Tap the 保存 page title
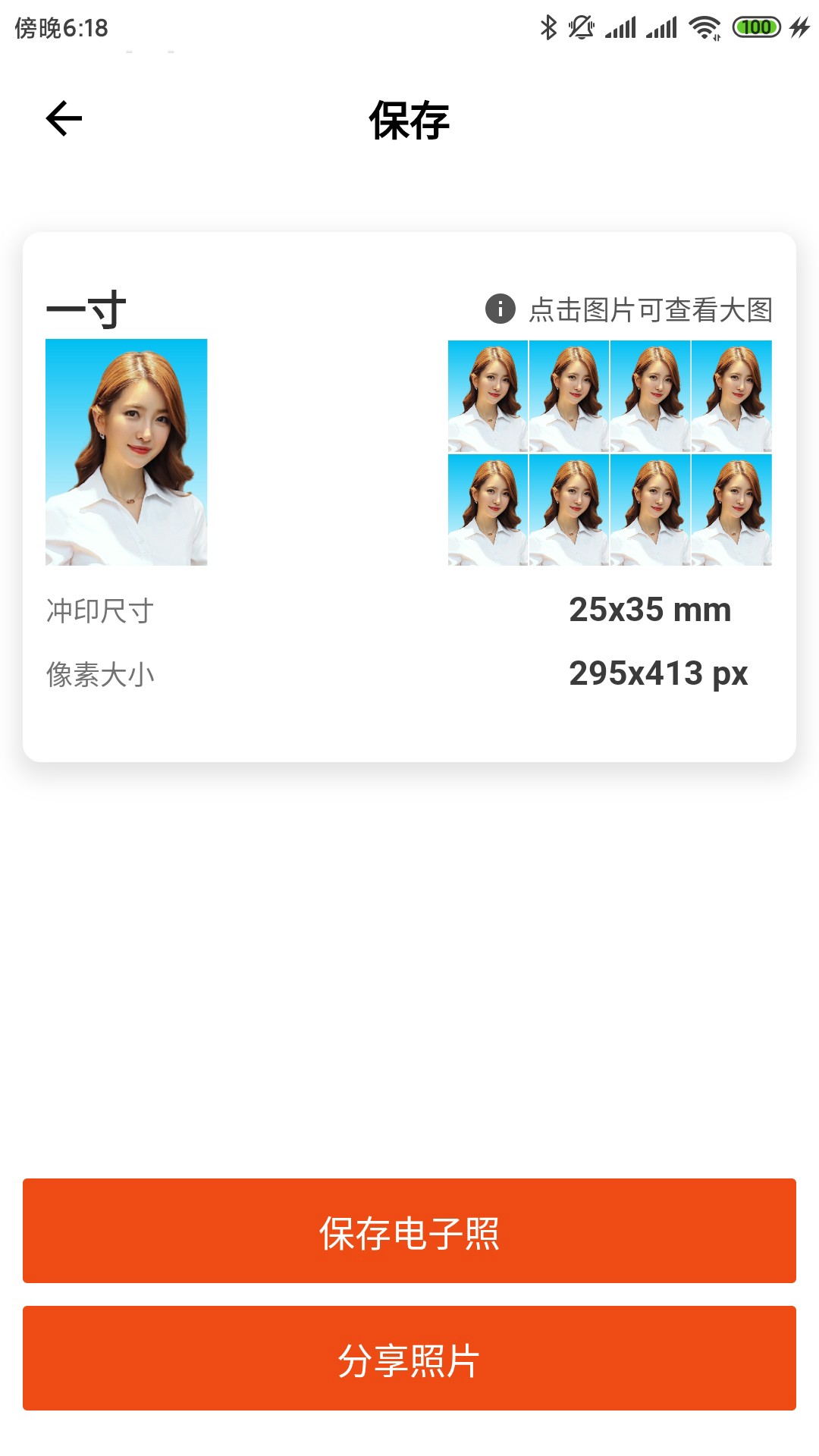Screen dimensions: 819x1456 pyautogui.click(x=409, y=119)
